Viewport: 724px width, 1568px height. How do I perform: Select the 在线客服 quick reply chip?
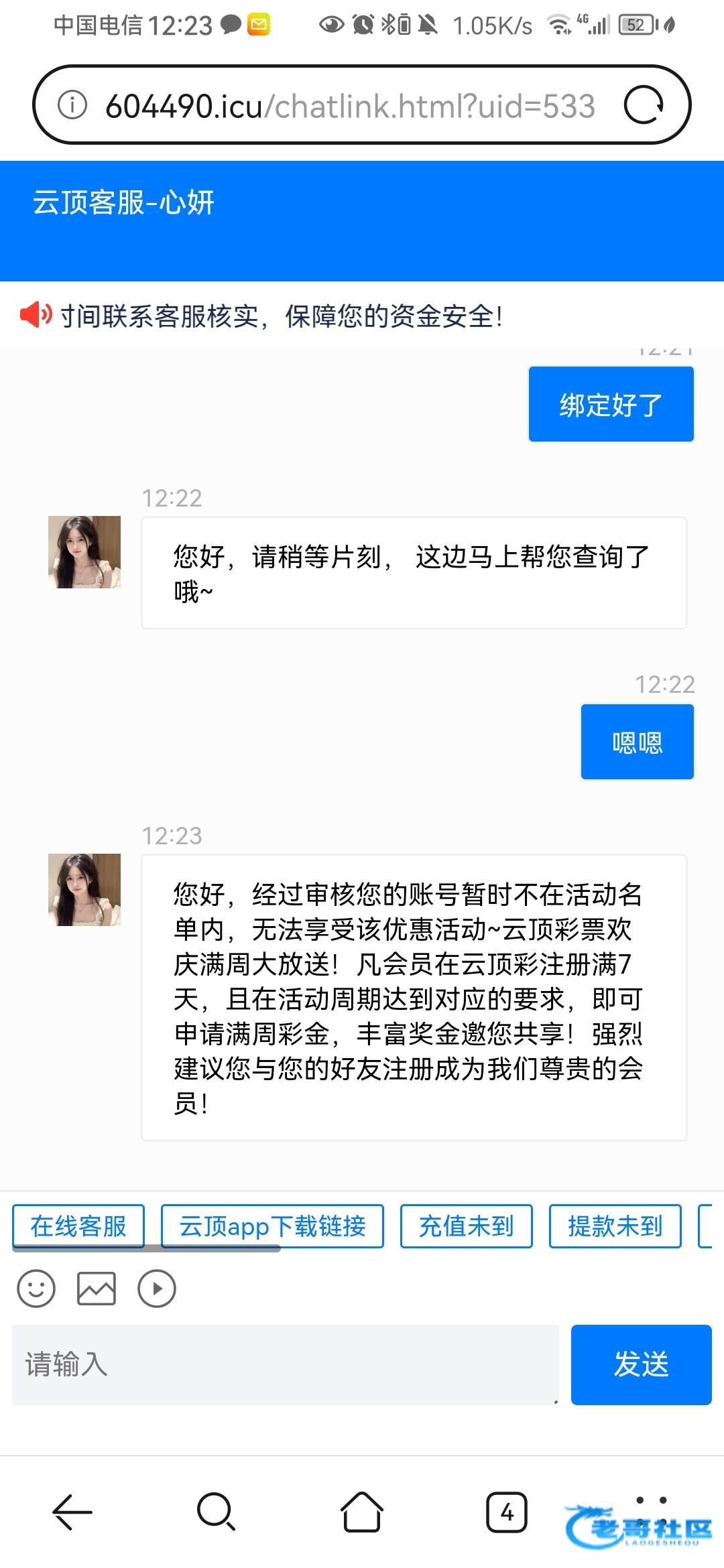78,1226
